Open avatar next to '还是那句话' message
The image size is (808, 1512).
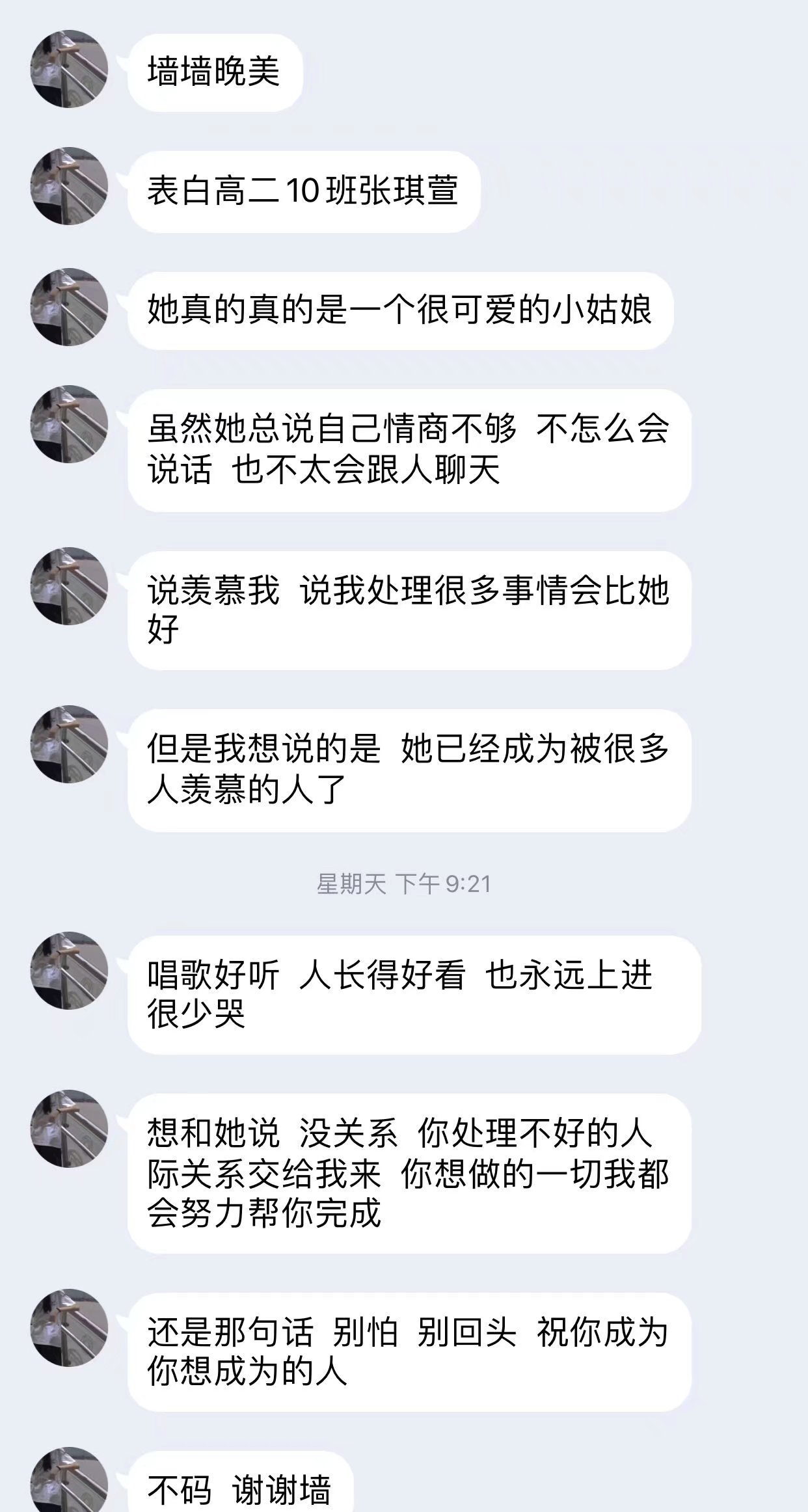click(x=69, y=1327)
